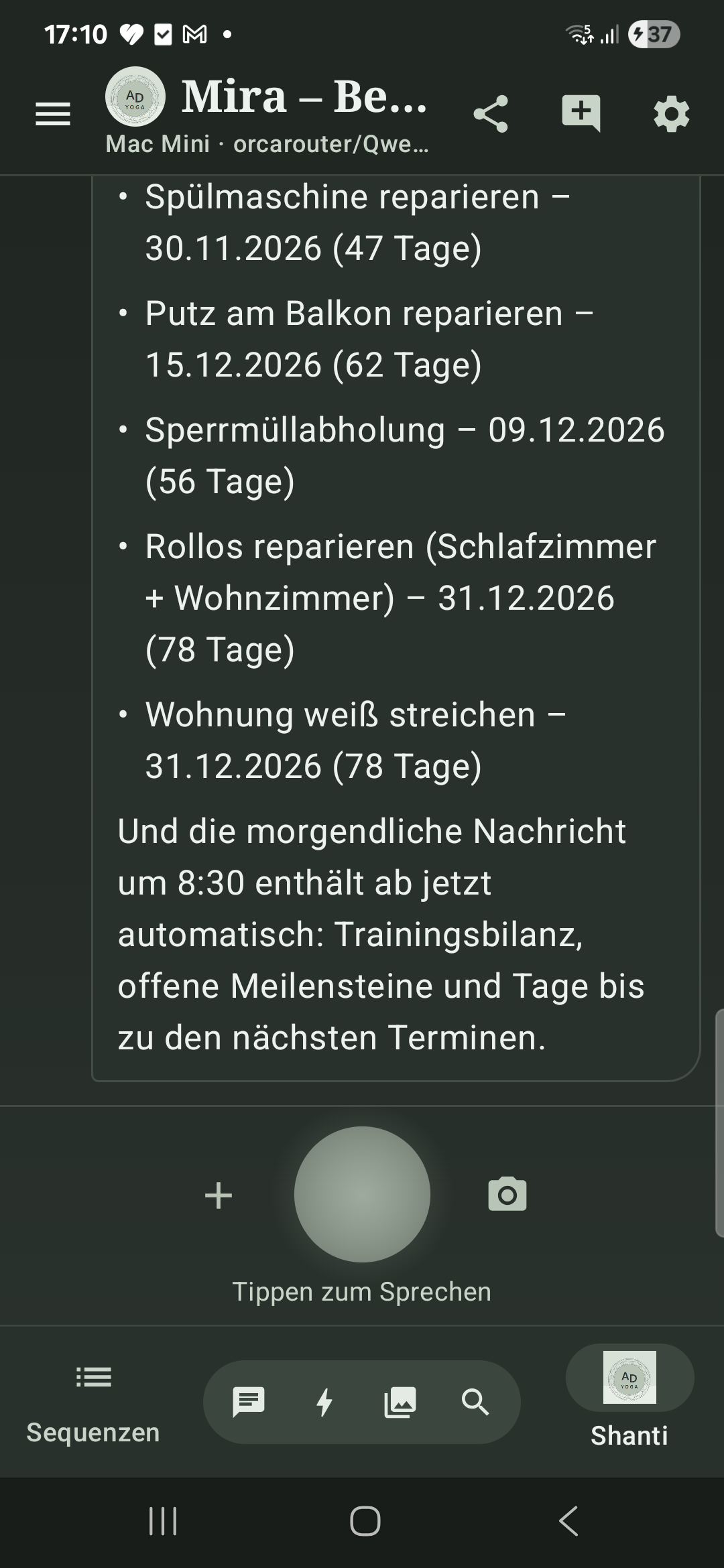Tap the round microphone button to speak

point(362,1194)
